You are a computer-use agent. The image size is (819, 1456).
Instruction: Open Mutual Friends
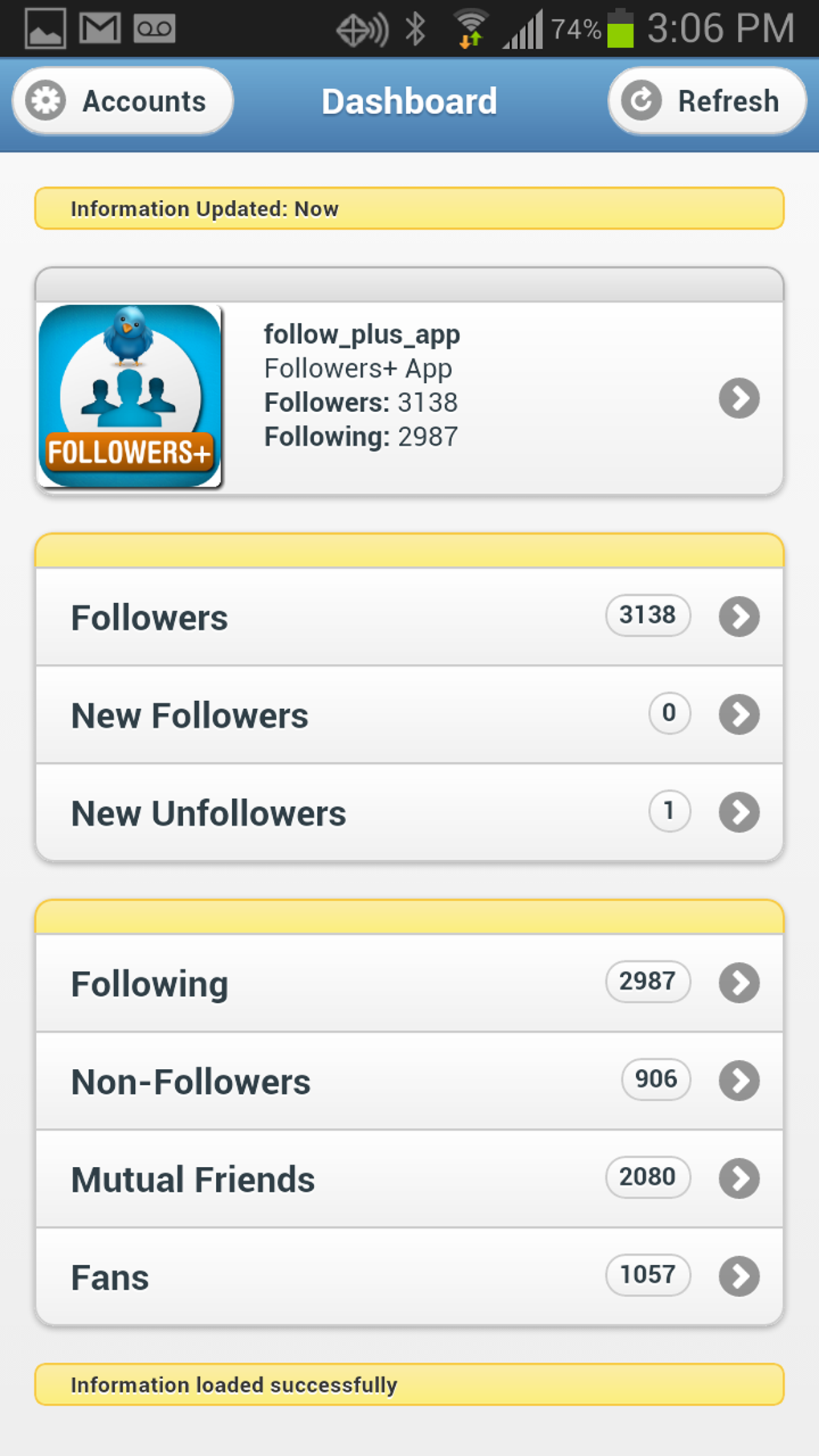point(409,1179)
